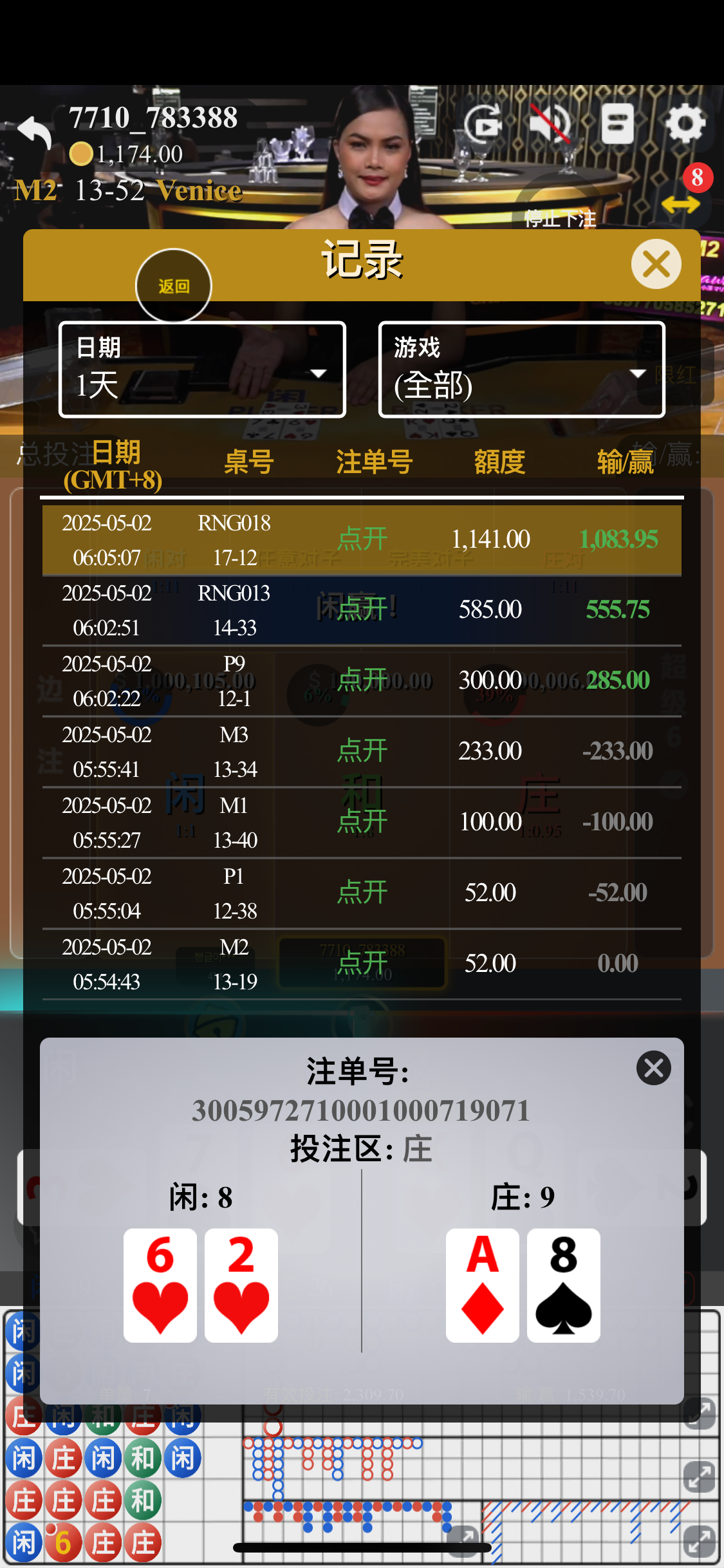Open the video refresh icon
Viewport: 724px width, 1568px height.
483,124
